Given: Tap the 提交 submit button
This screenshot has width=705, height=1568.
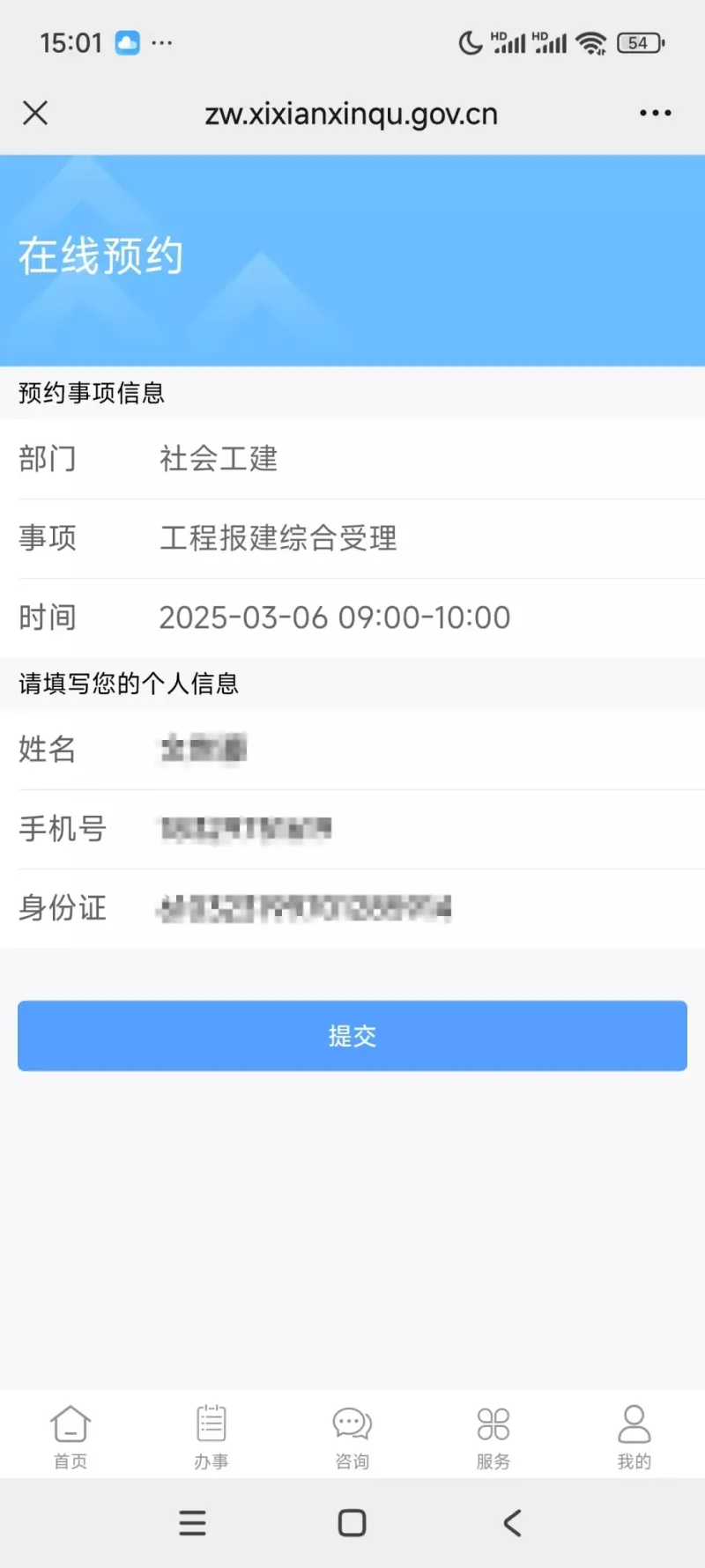Looking at the screenshot, I should coord(352,1036).
